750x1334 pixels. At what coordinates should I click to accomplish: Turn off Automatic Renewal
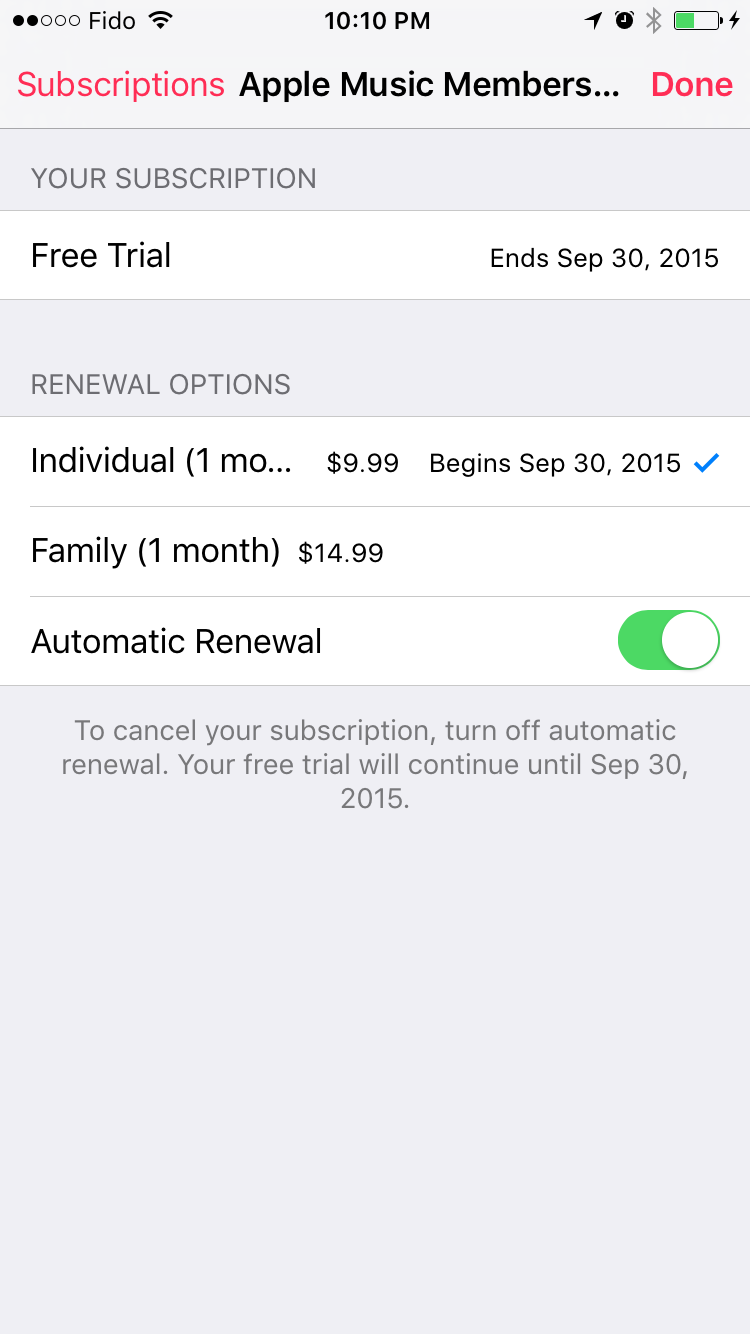pyautogui.click(x=668, y=641)
